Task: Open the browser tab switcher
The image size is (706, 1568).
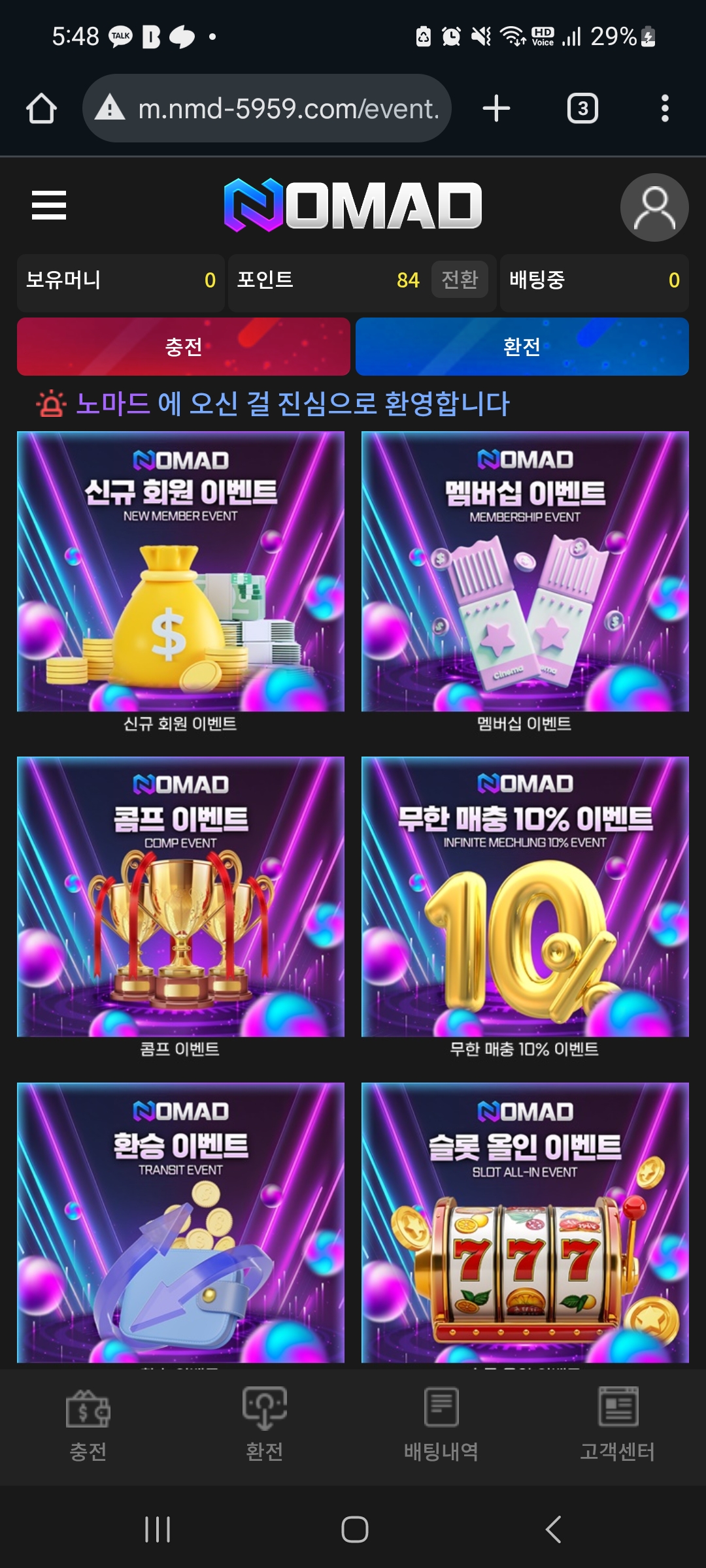Action: pyautogui.click(x=582, y=108)
